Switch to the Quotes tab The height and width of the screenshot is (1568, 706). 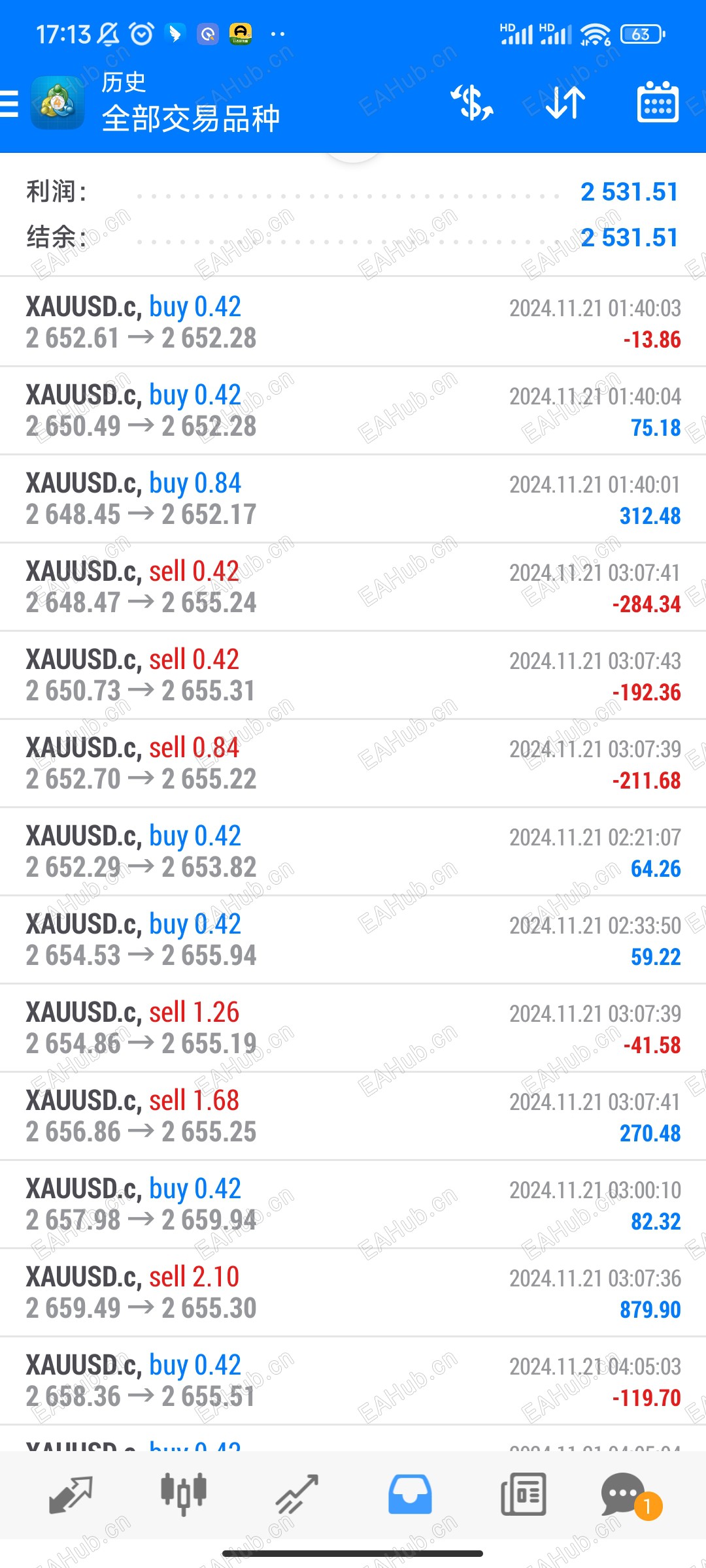click(71, 1495)
